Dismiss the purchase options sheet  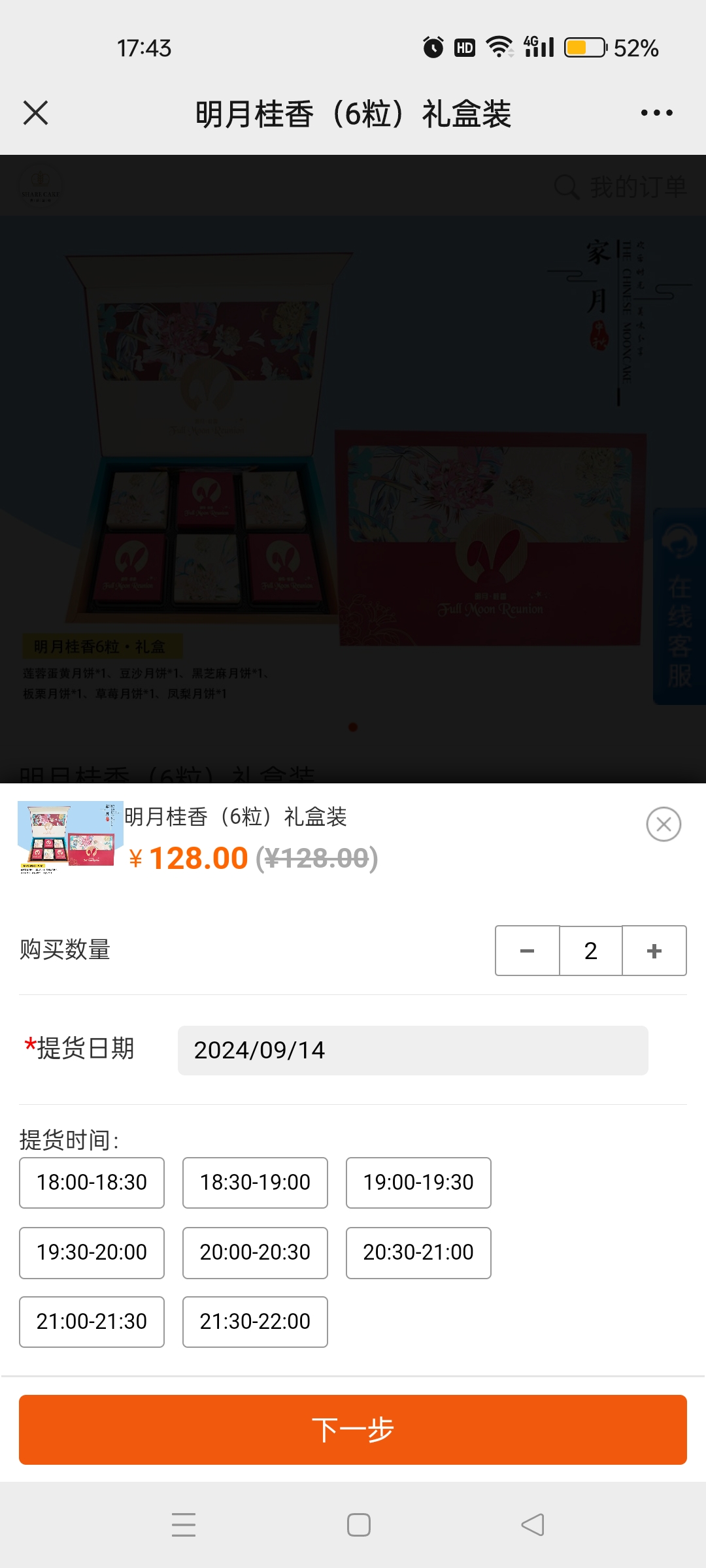point(664,825)
